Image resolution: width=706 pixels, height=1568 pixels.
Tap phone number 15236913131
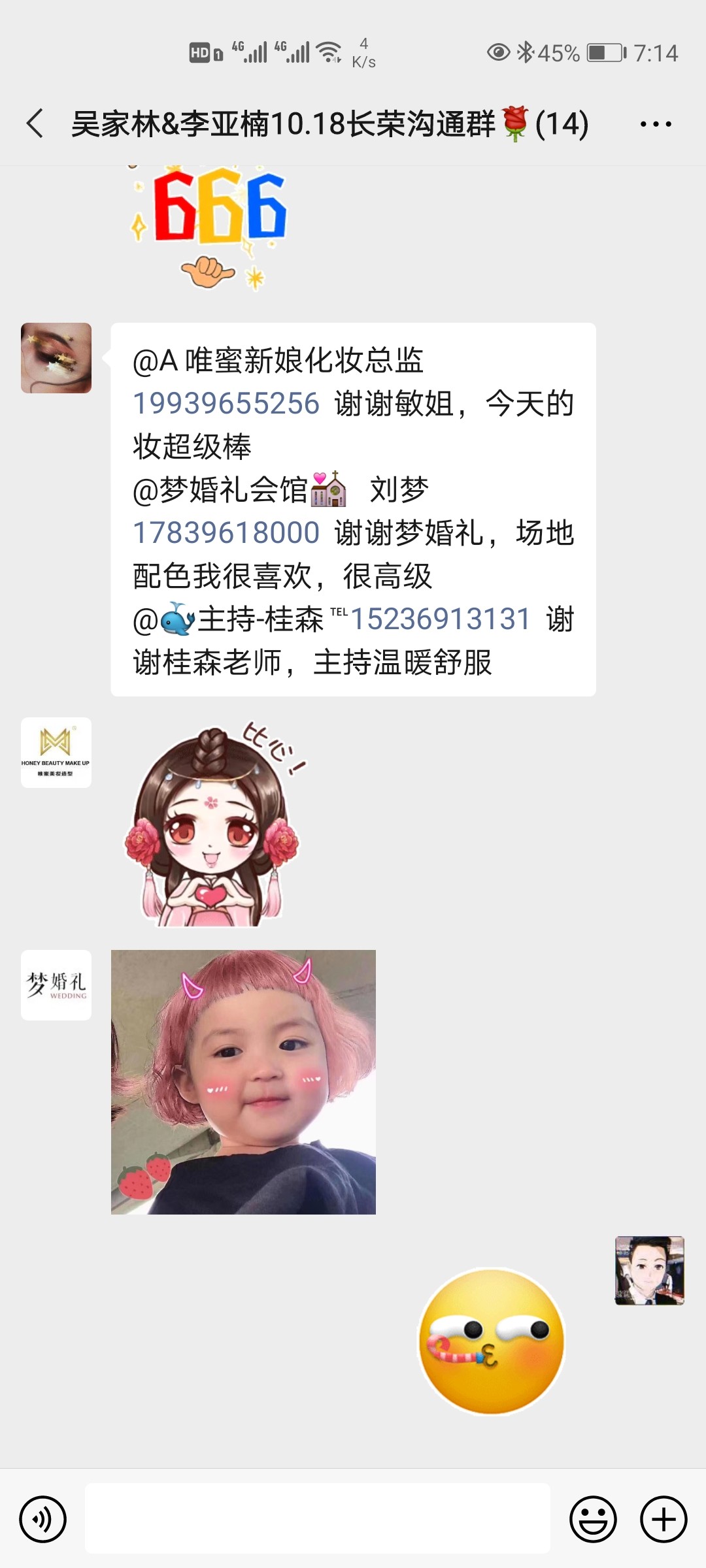click(440, 619)
